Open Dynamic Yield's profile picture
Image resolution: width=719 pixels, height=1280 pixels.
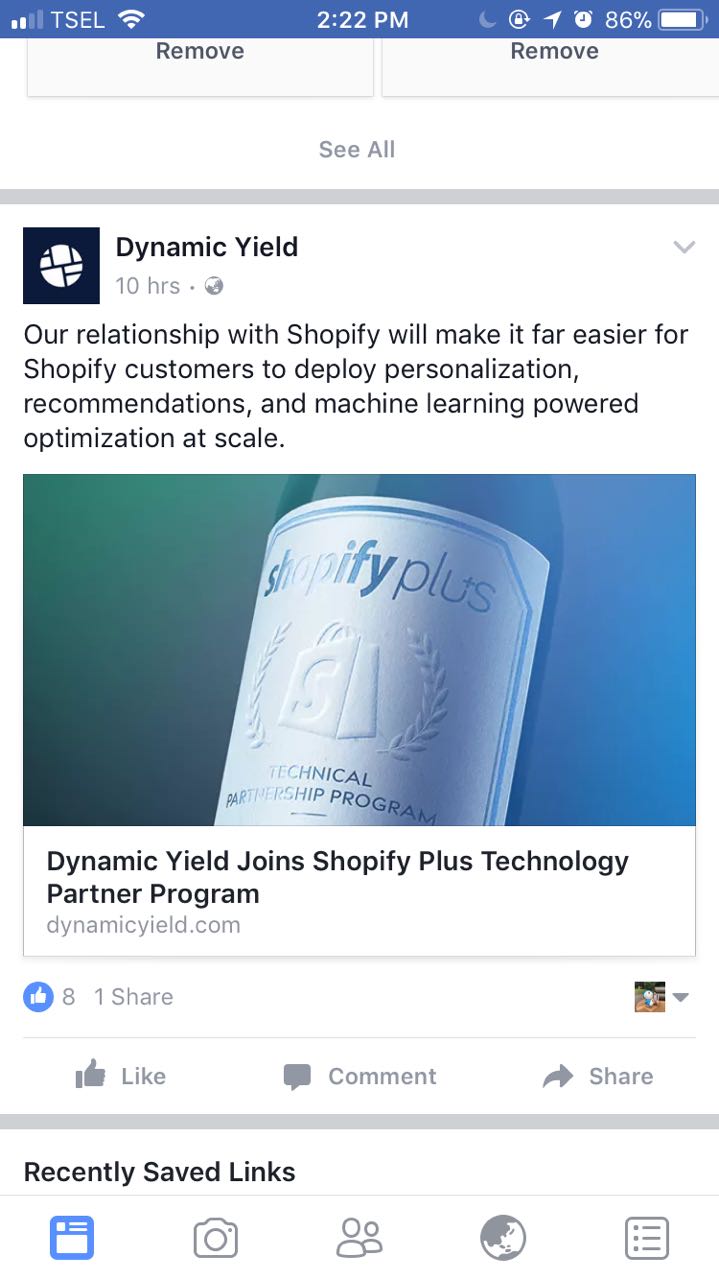pos(61,266)
